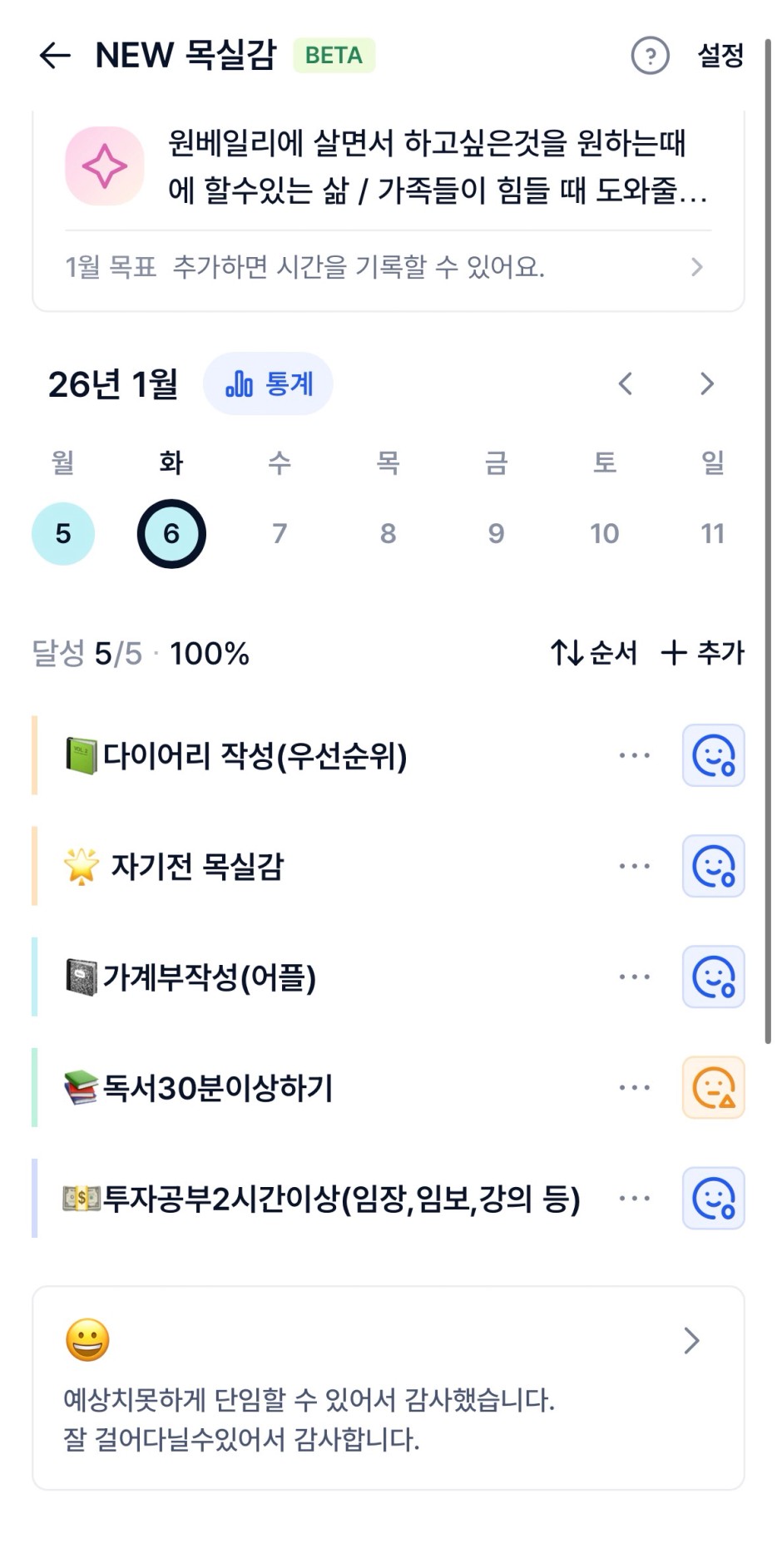Tap 순서 to reorder goals
Viewport: 777px width, 1568px height.
click(x=593, y=653)
